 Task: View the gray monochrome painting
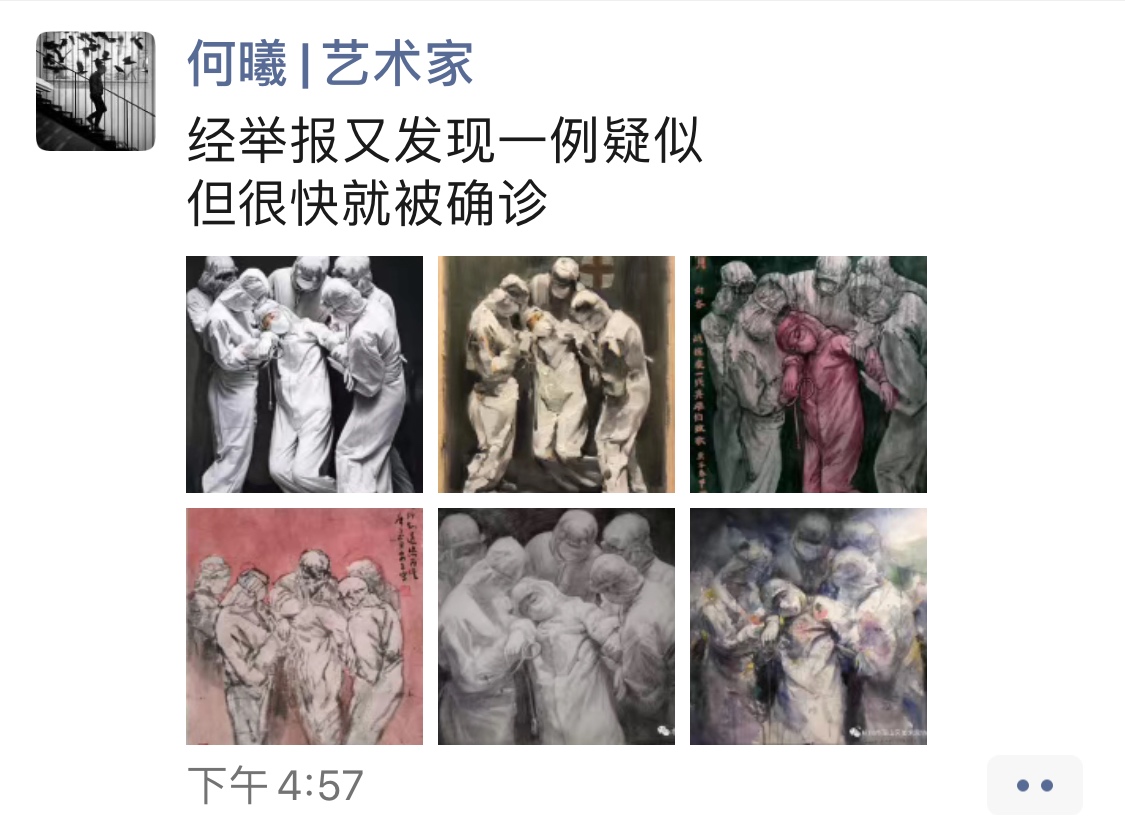click(556, 626)
